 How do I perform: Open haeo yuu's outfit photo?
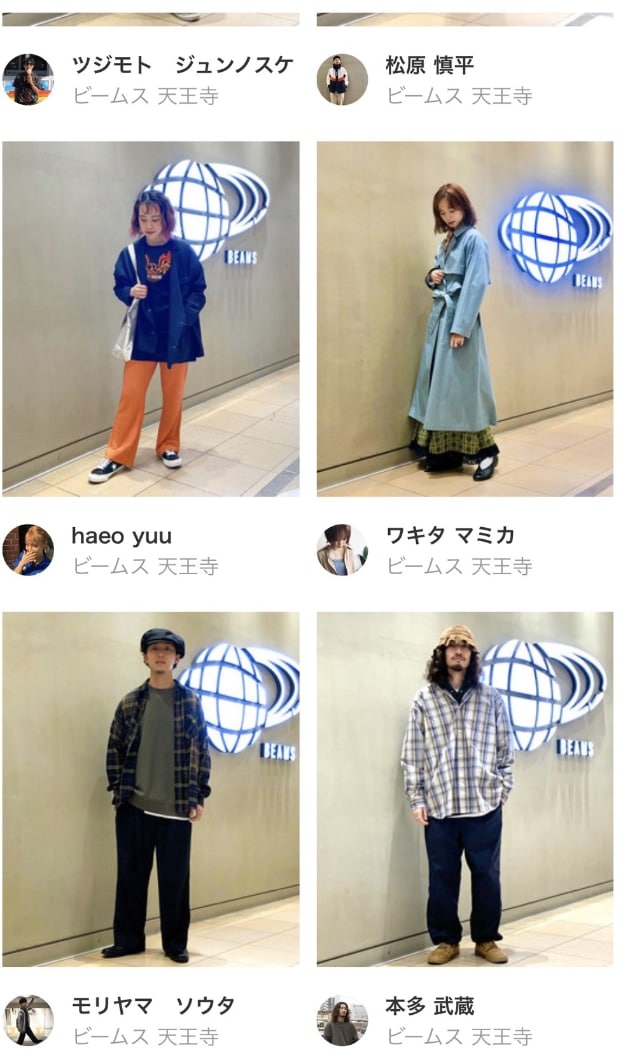coord(150,318)
